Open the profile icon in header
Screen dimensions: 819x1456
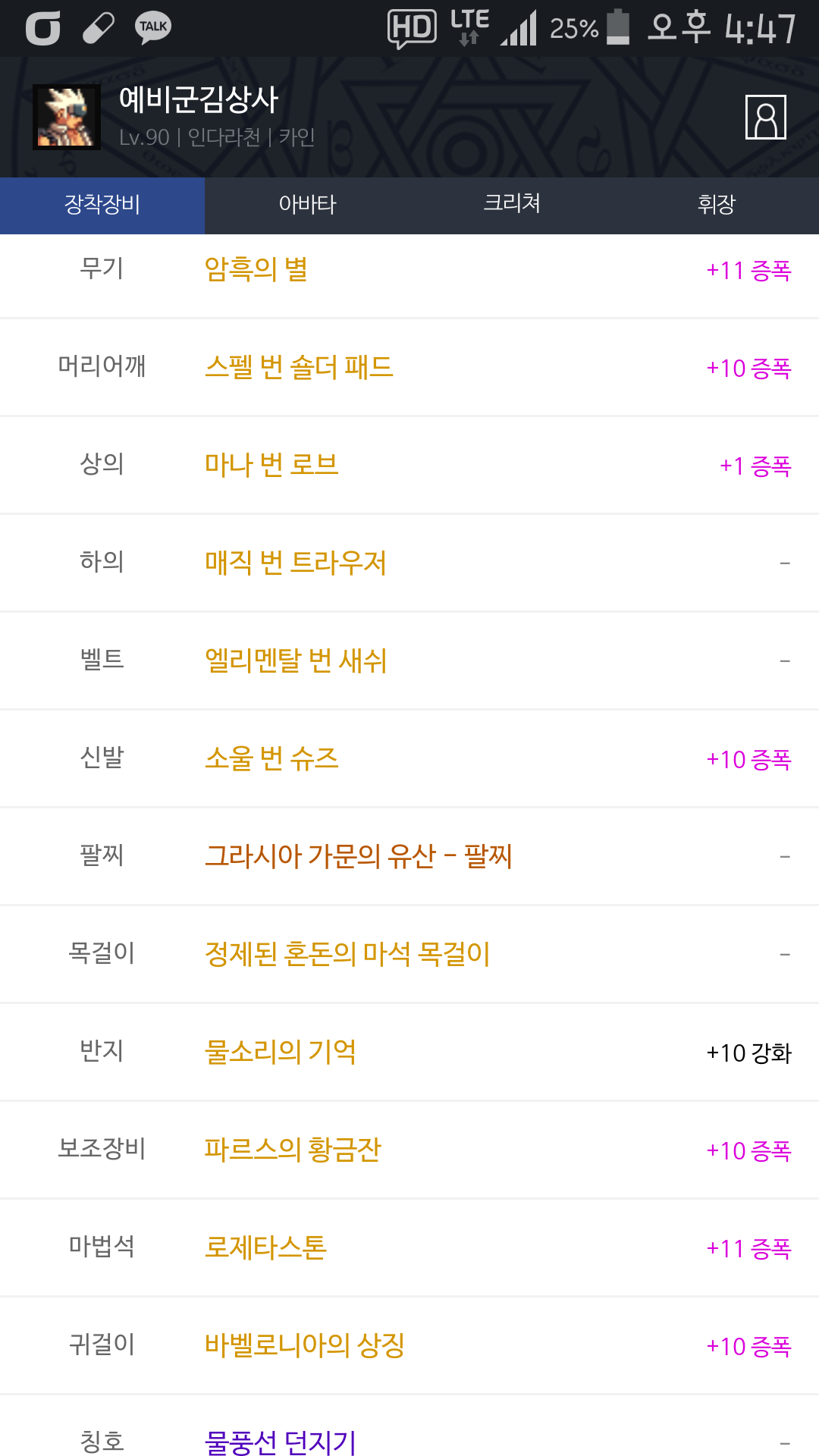765,118
